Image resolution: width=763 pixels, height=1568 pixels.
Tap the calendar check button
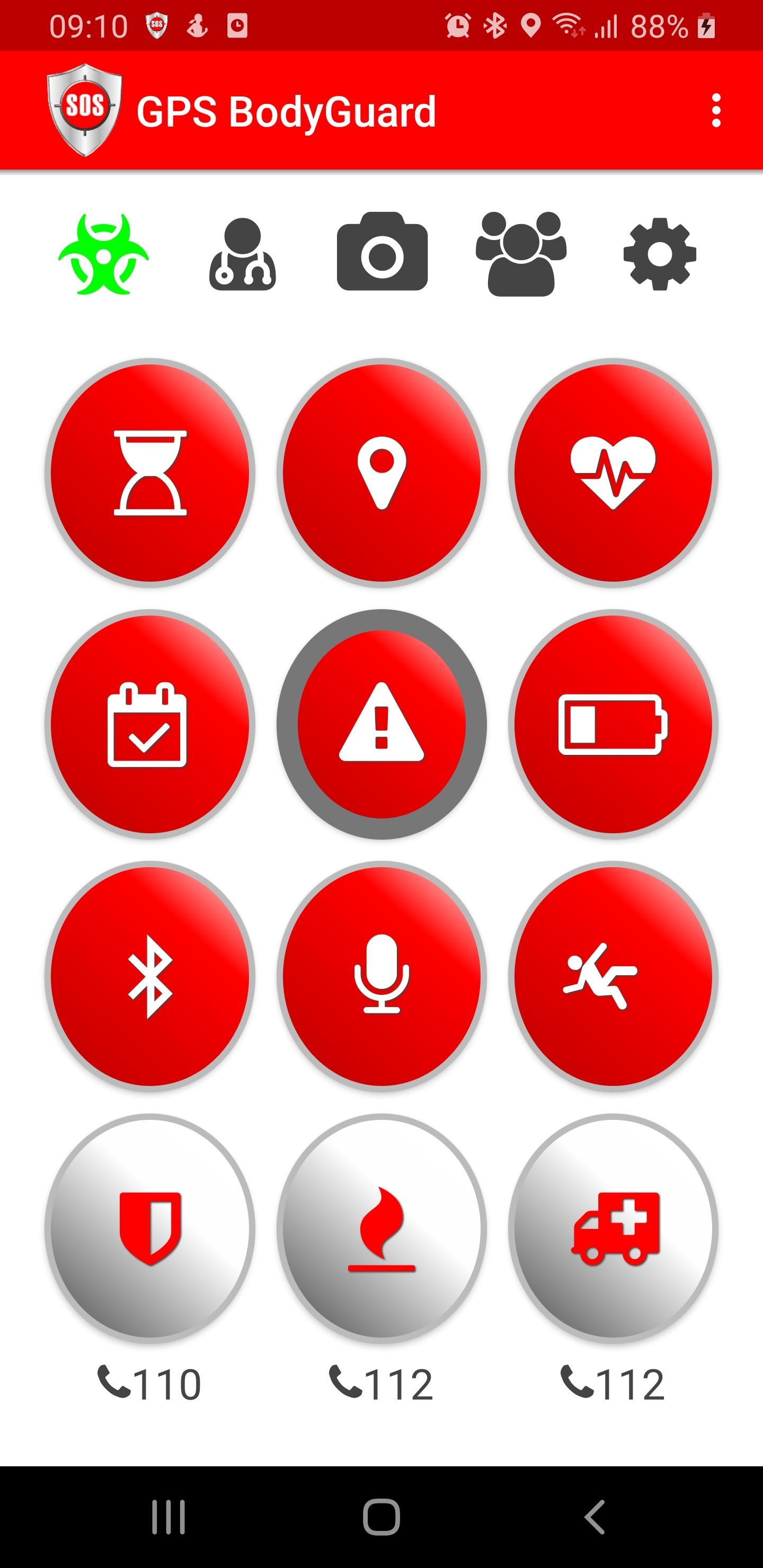pos(150,724)
